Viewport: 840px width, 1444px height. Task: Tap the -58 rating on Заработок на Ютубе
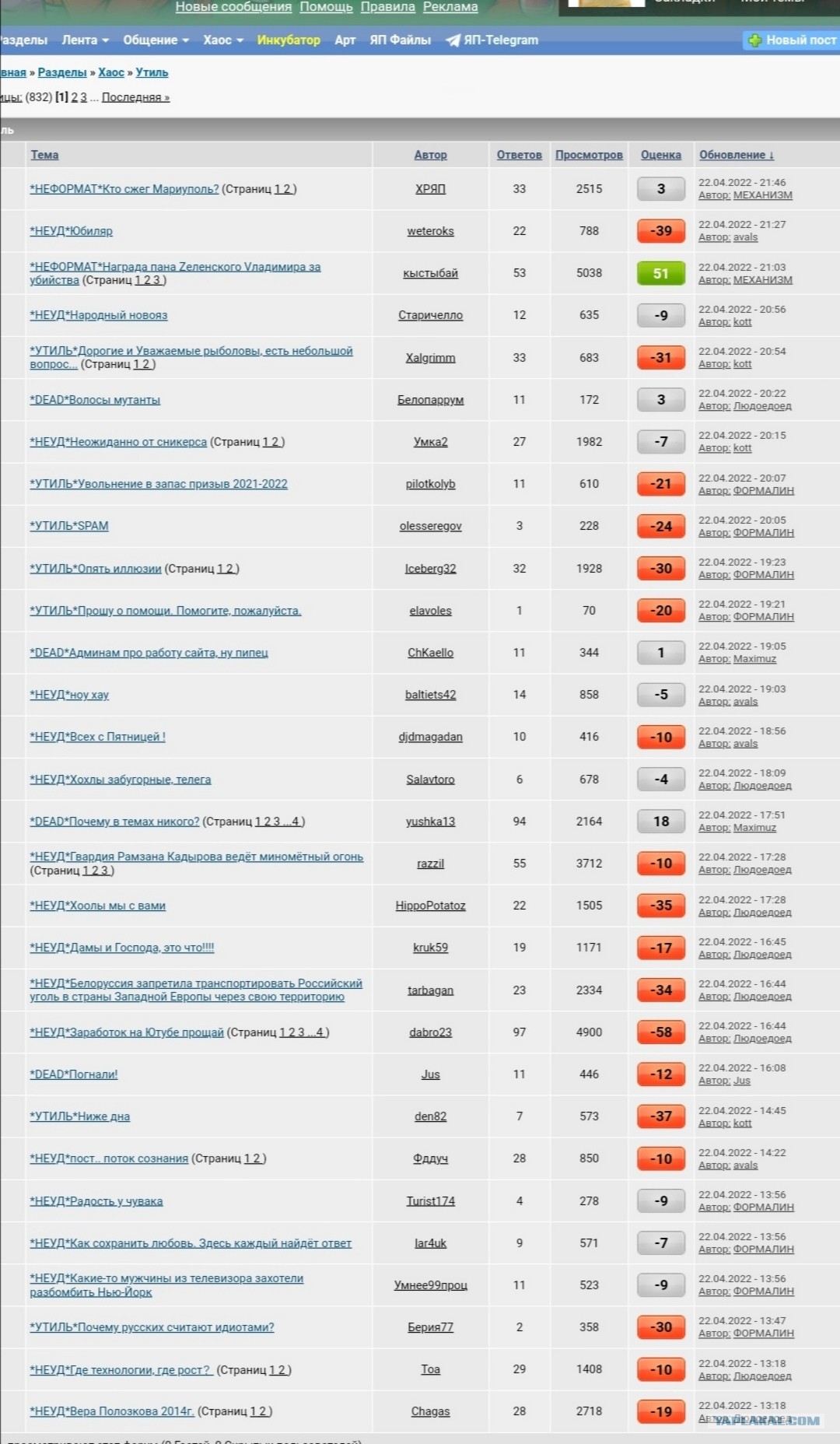pyautogui.click(x=660, y=1032)
